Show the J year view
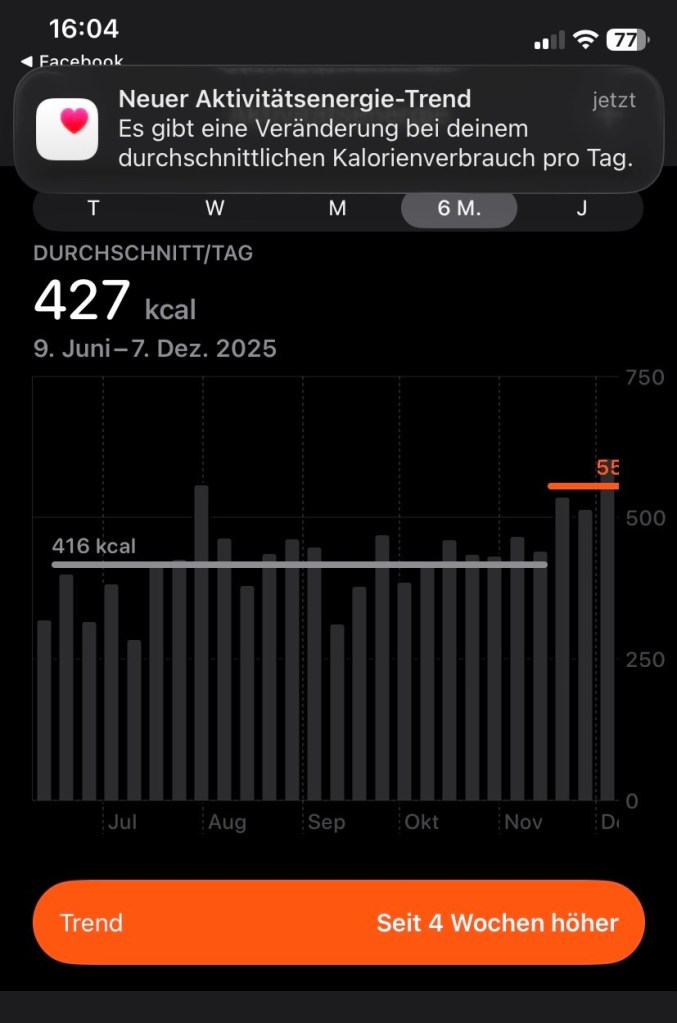This screenshot has width=677, height=1023. pyautogui.click(x=581, y=208)
